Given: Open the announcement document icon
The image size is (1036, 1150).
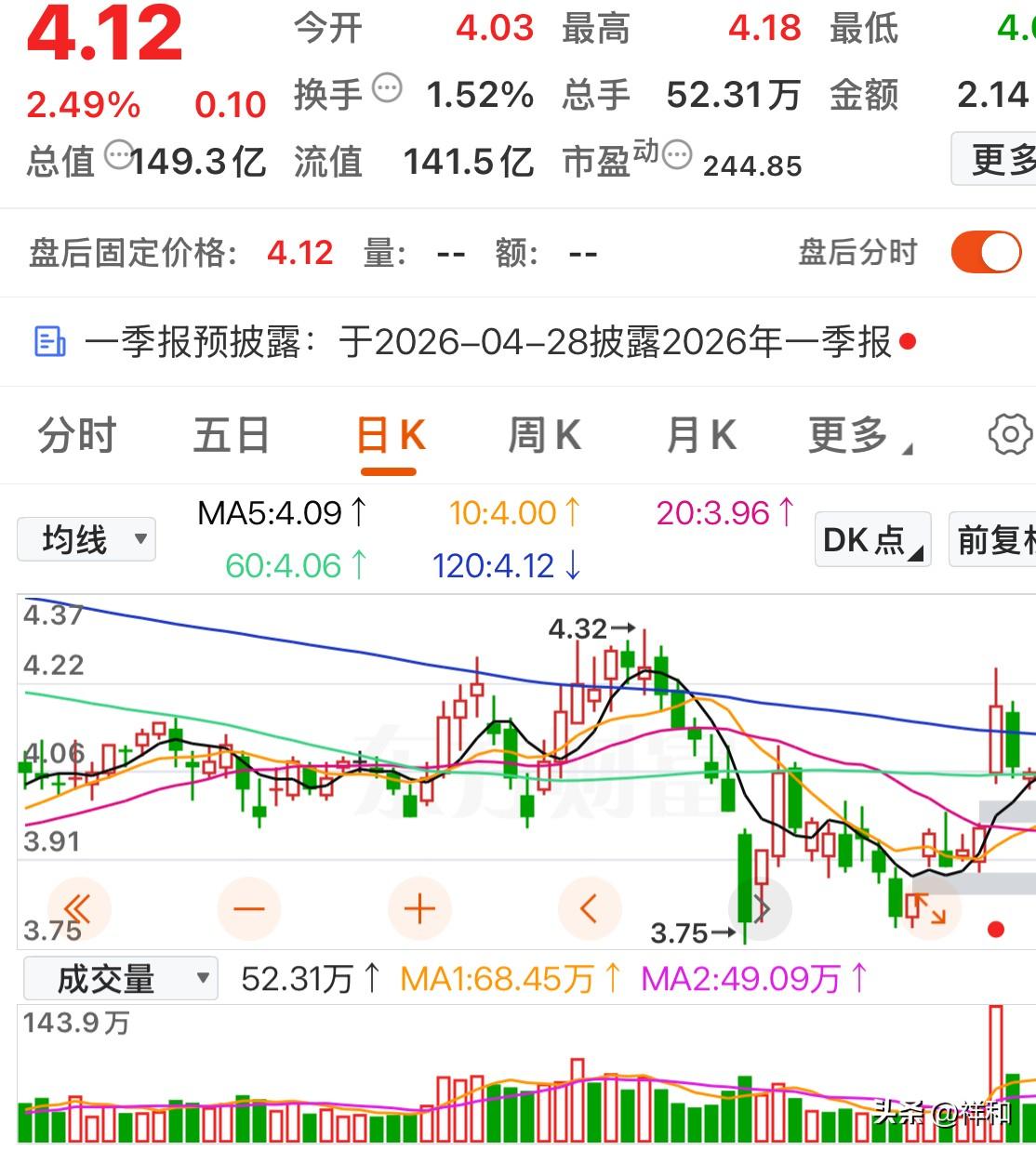Looking at the screenshot, I should coord(48,341).
